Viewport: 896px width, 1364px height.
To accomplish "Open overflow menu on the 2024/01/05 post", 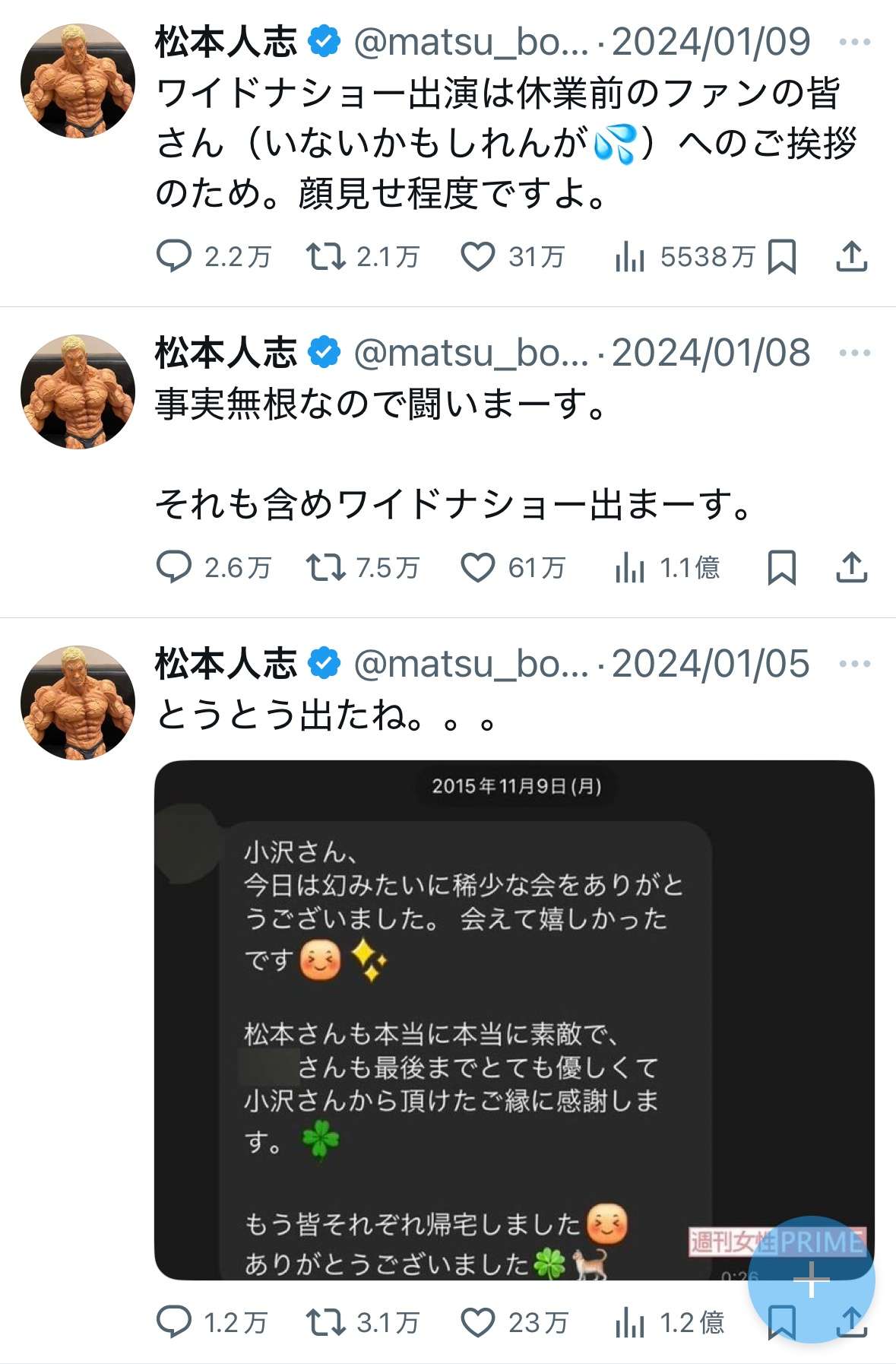I will click(854, 664).
